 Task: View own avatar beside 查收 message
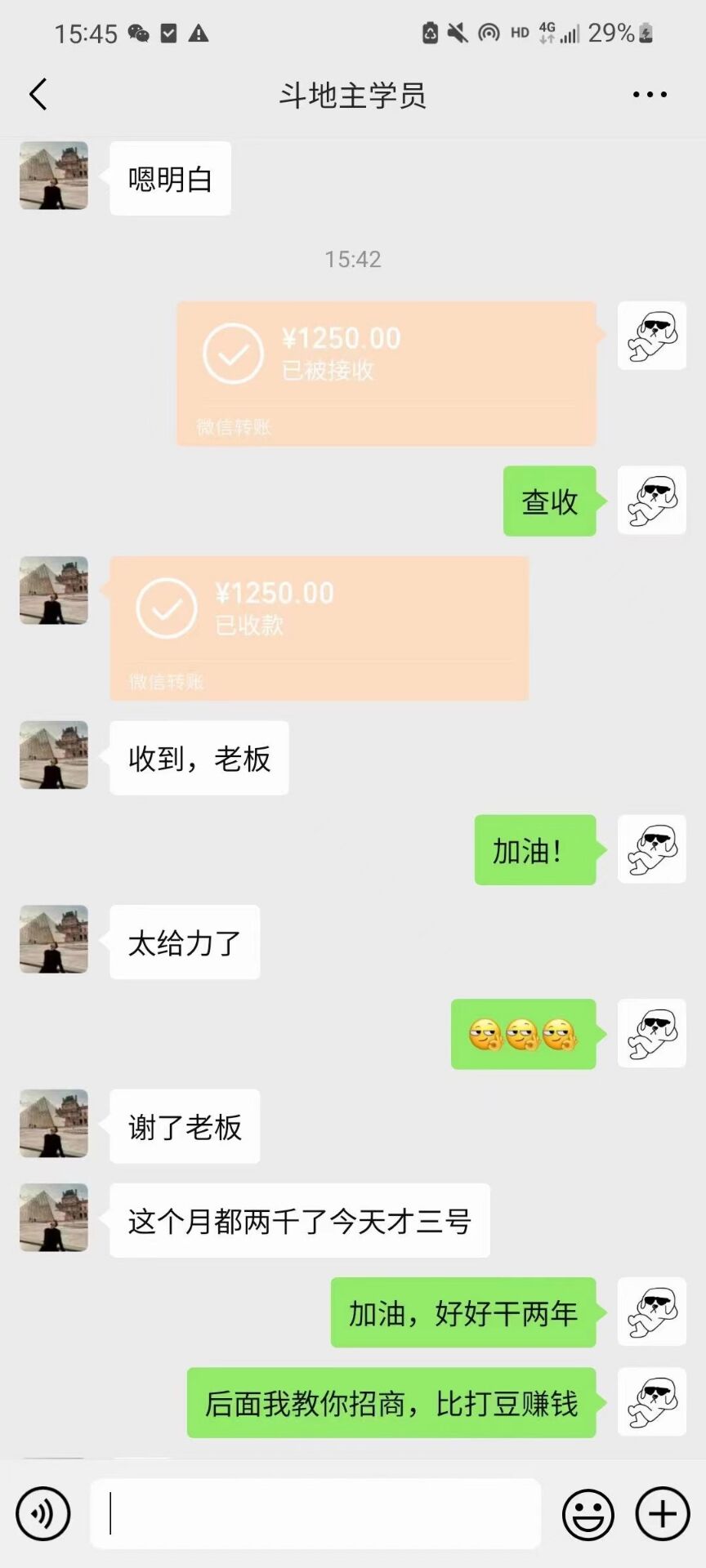tap(651, 501)
